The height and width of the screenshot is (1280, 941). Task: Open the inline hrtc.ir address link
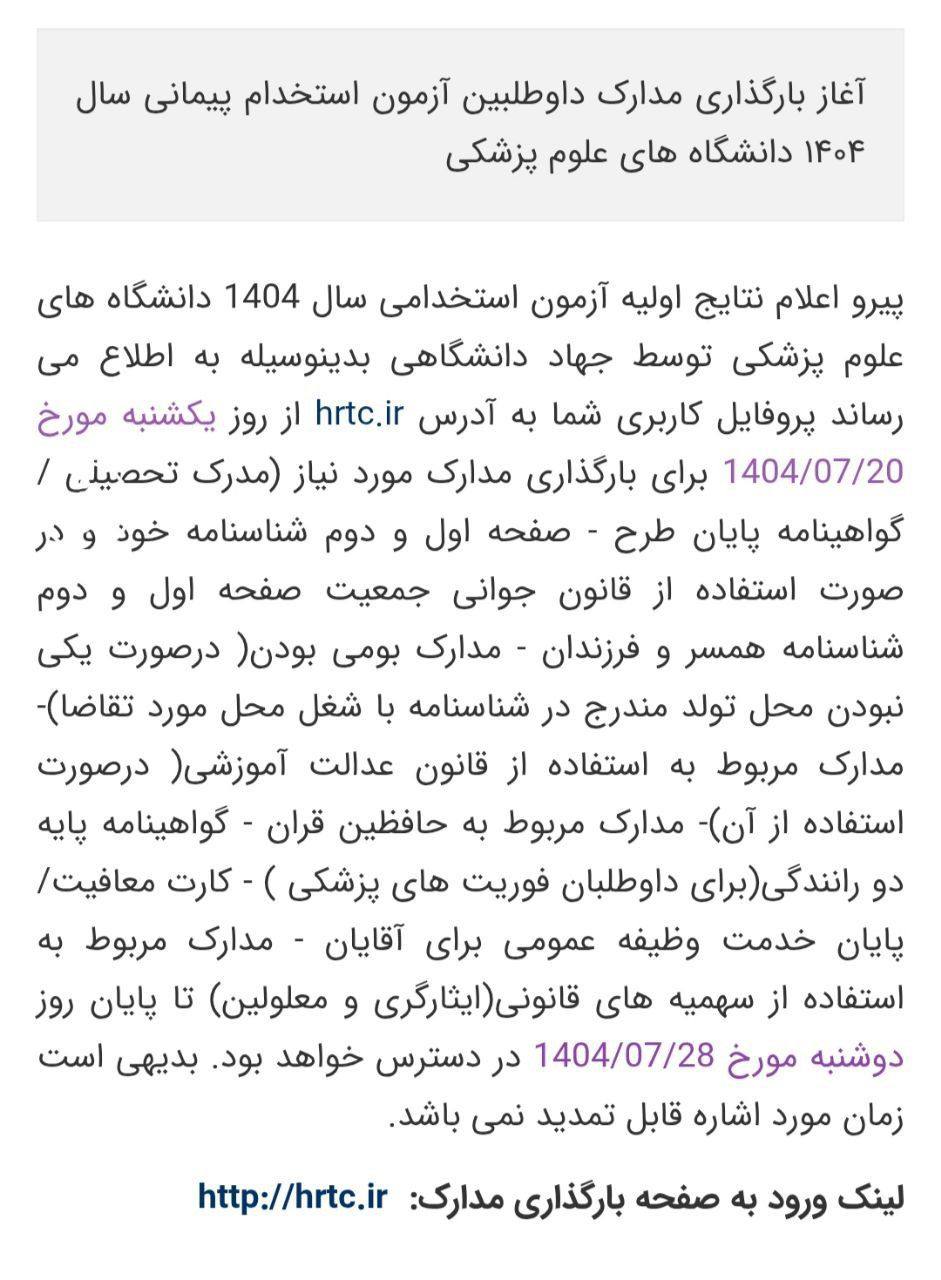point(359,414)
